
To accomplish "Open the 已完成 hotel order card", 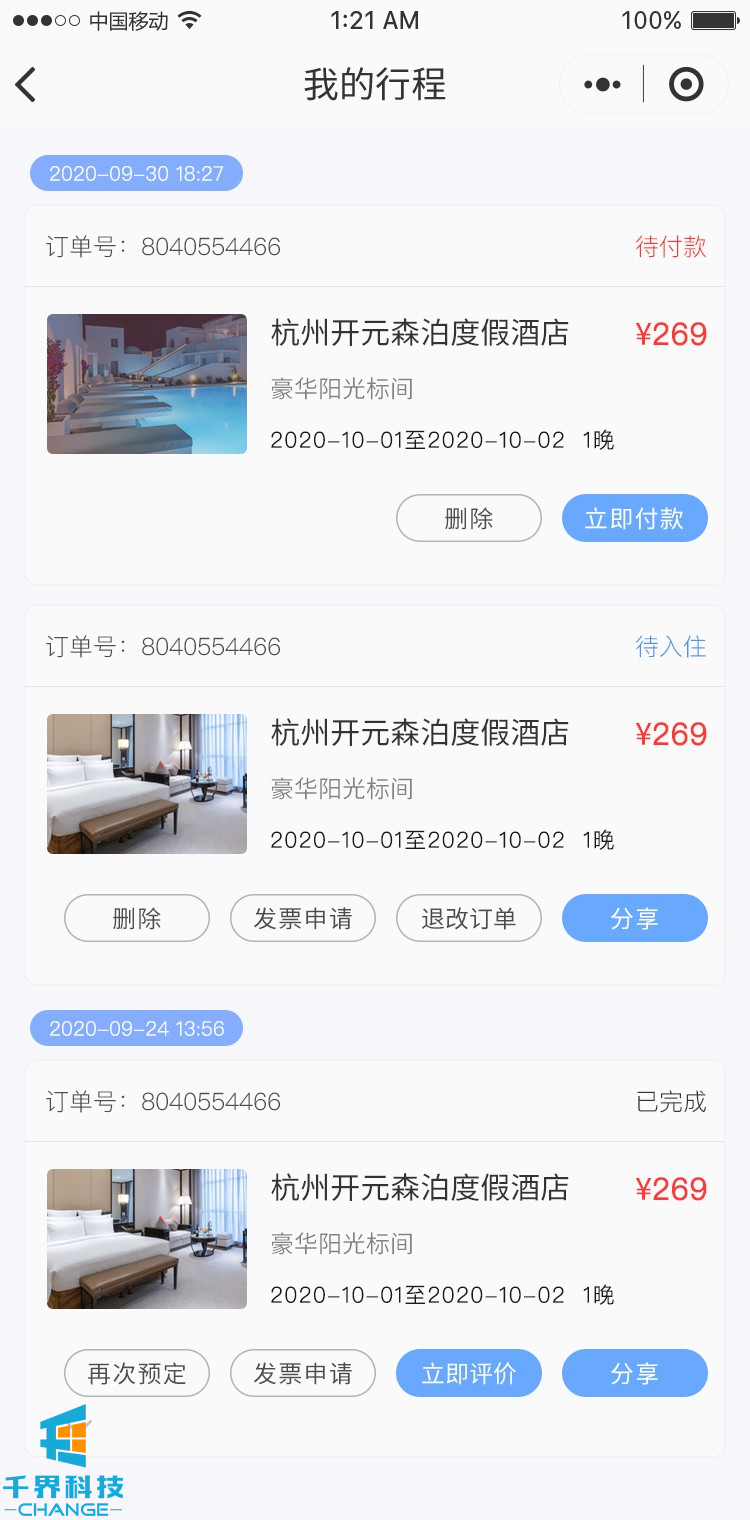I will pyautogui.click(x=419, y=1240).
